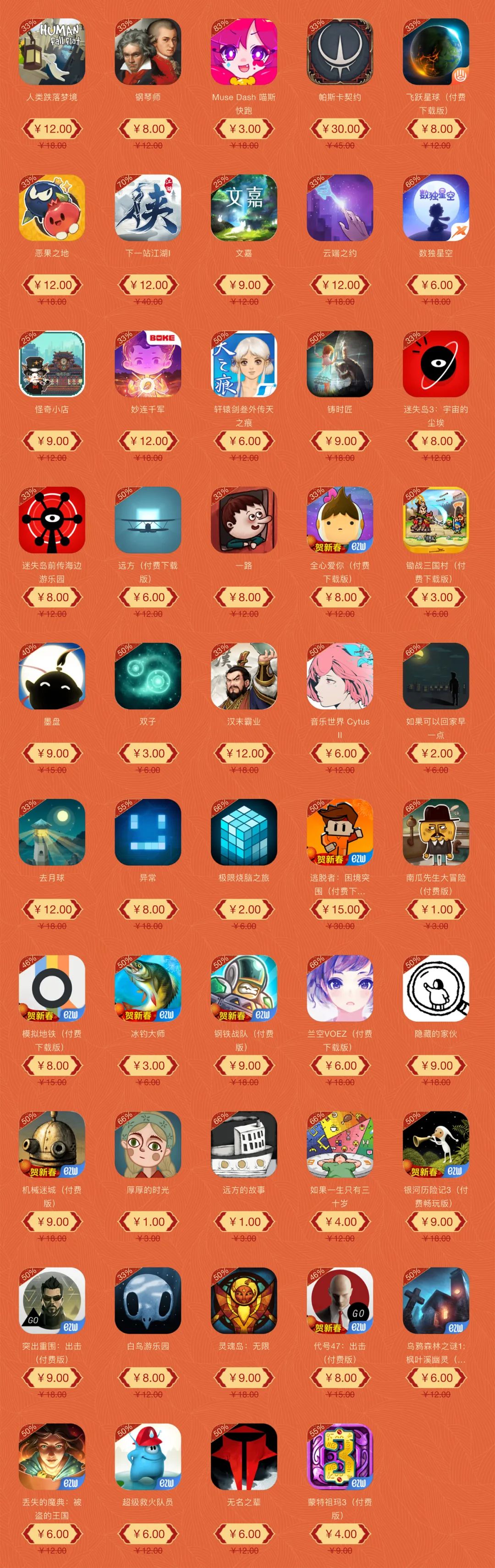
Task: View 白鸟游乐园 game details
Action: coord(148,1301)
